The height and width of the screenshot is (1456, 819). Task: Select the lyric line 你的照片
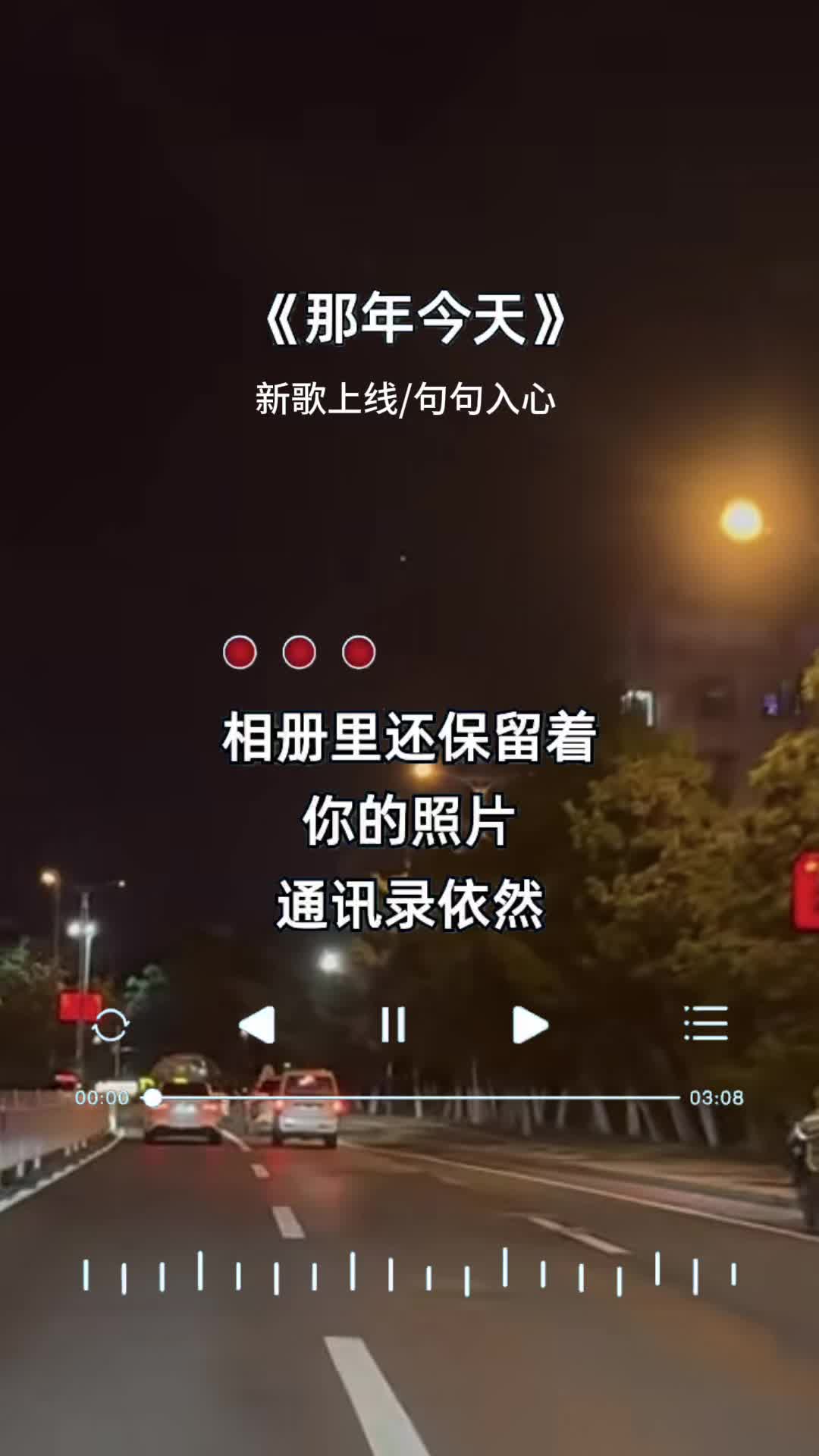click(409, 821)
